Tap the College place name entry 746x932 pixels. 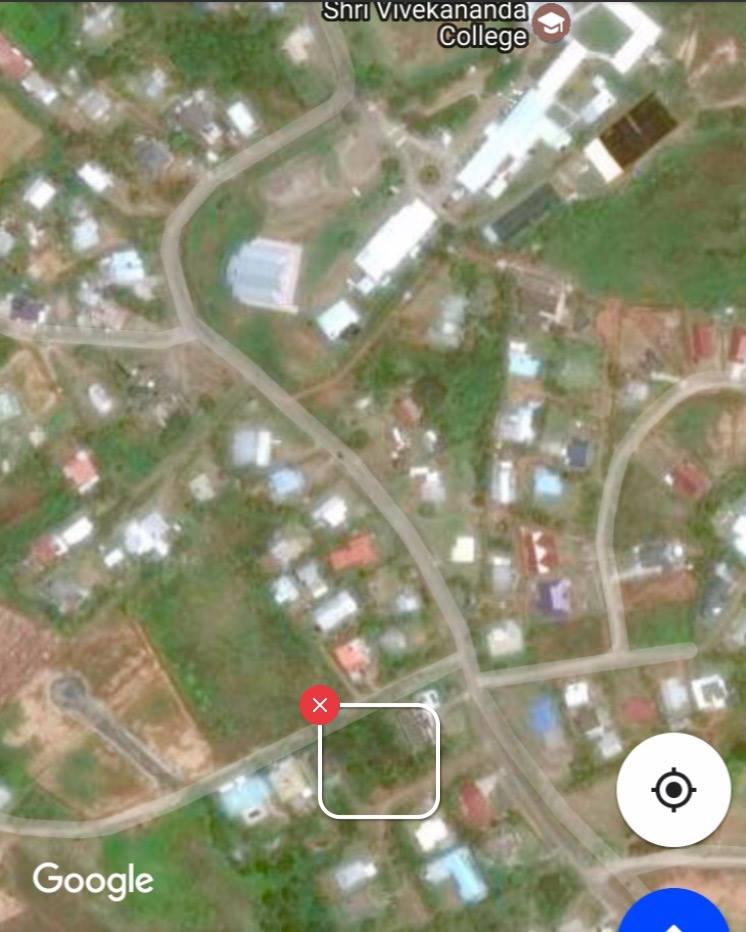click(x=483, y=36)
